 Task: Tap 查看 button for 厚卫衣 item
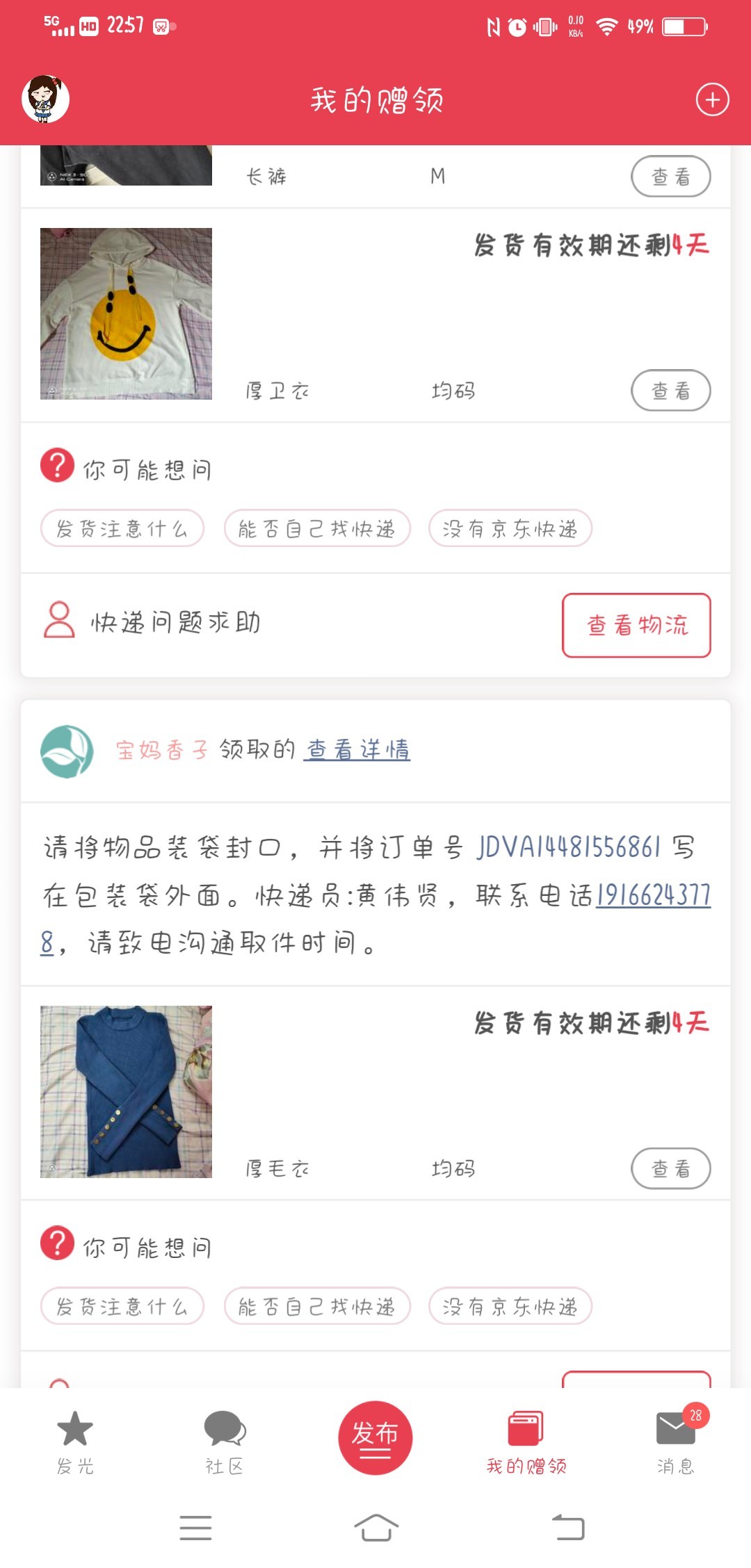point(670,391)
